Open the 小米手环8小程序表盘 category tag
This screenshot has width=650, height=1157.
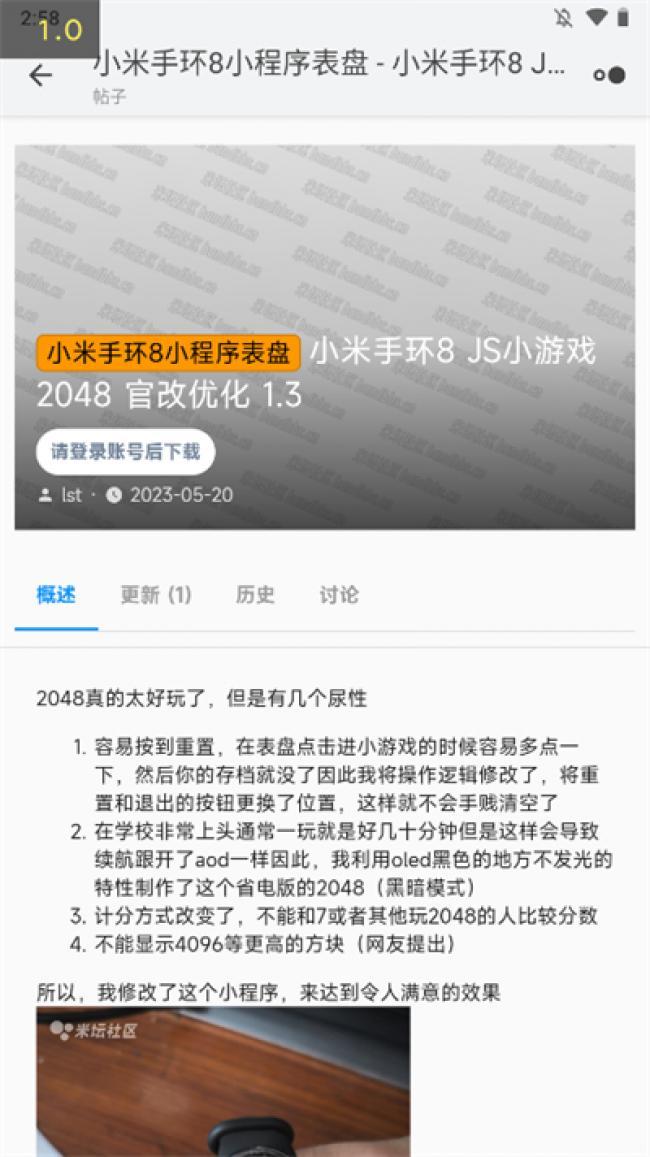[168, 353]
